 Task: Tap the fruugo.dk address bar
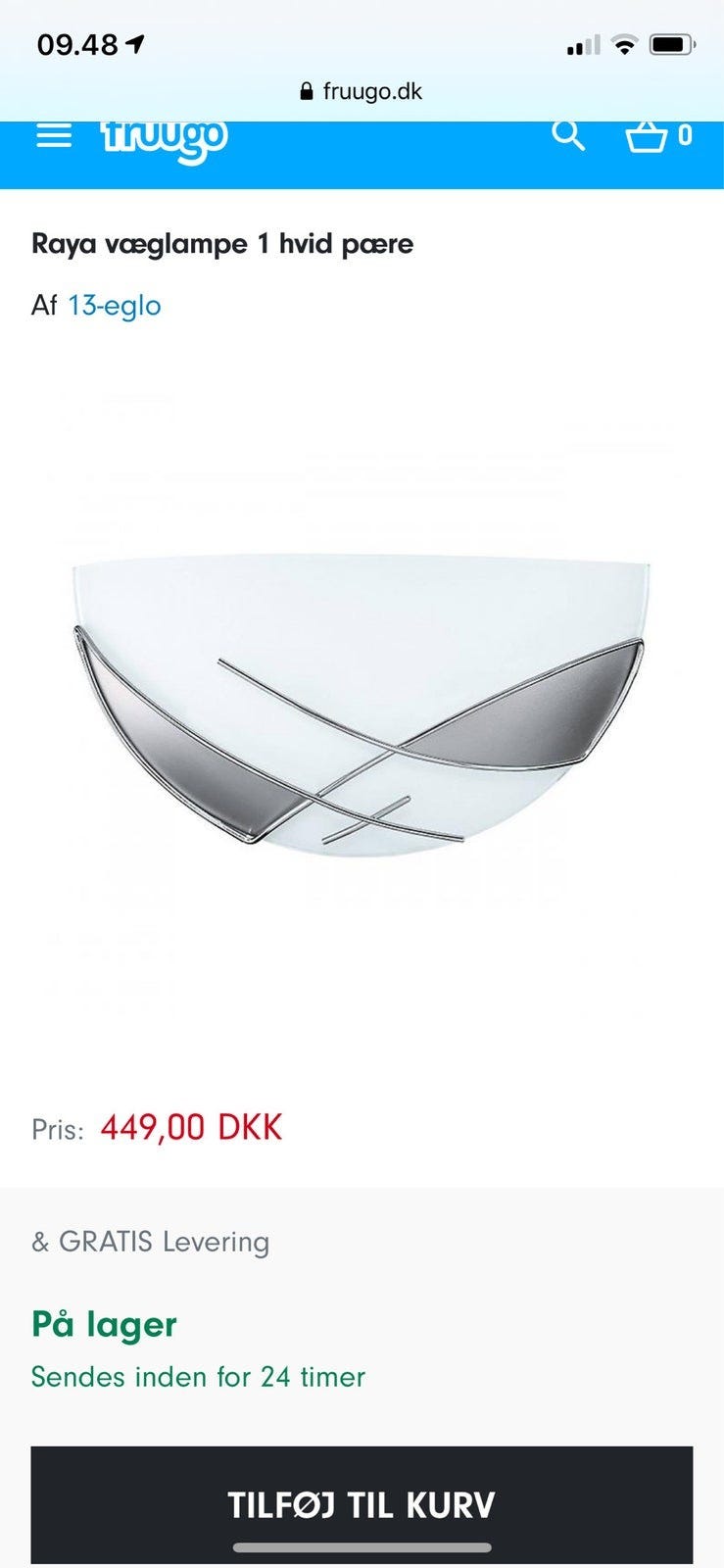coord(362,92)
